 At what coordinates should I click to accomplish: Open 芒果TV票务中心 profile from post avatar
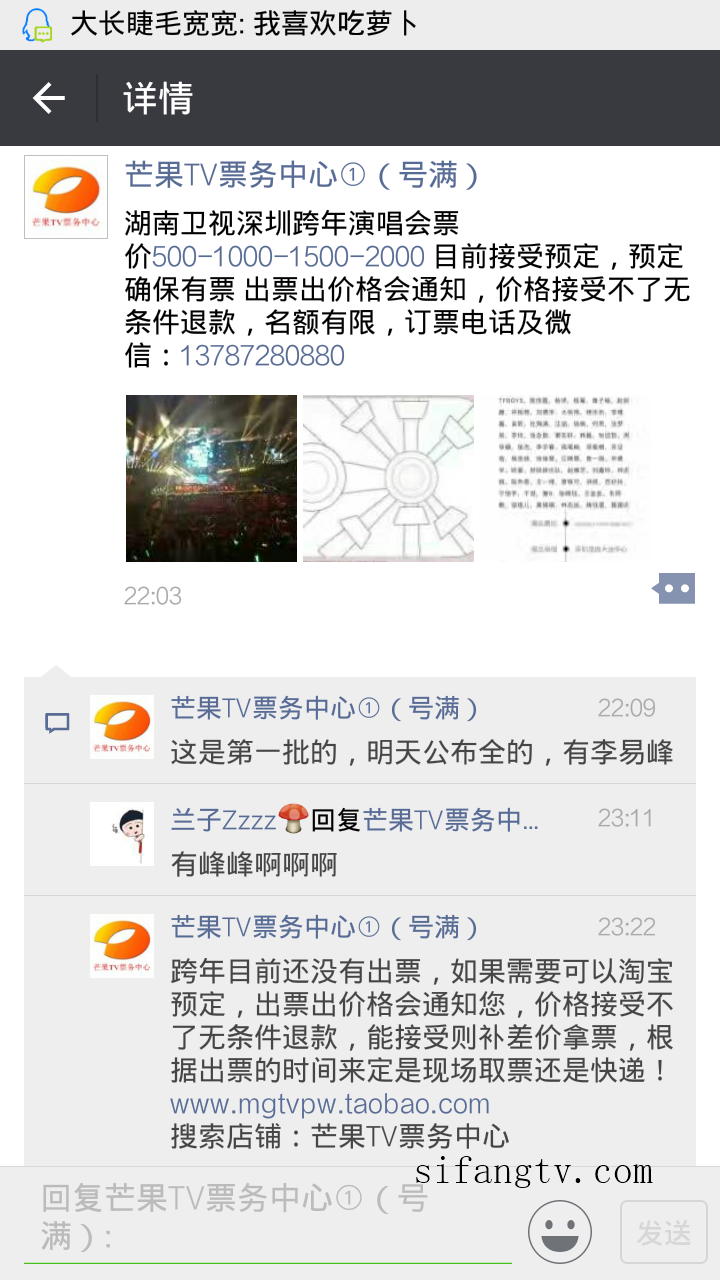pos(66,197)
